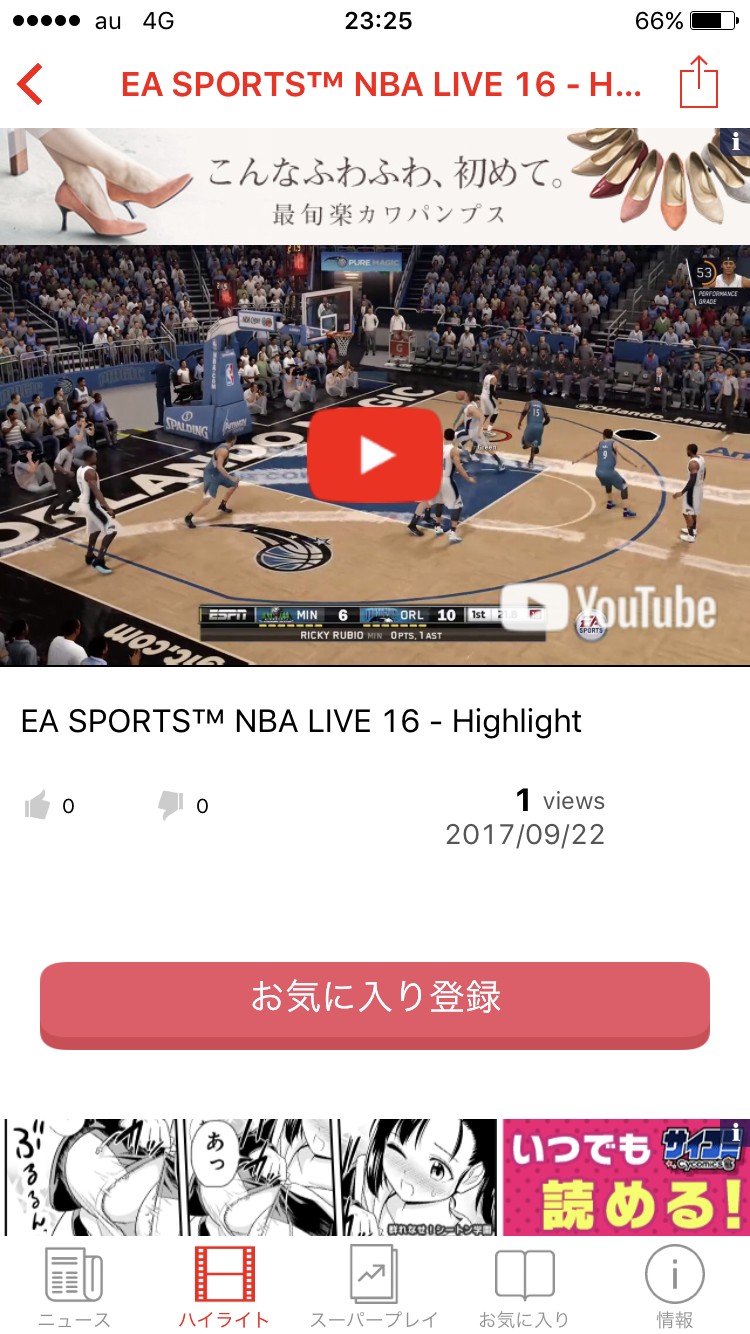Switch to the ニュース tab
This screenshot has width=750, height=1334.
74,1288
